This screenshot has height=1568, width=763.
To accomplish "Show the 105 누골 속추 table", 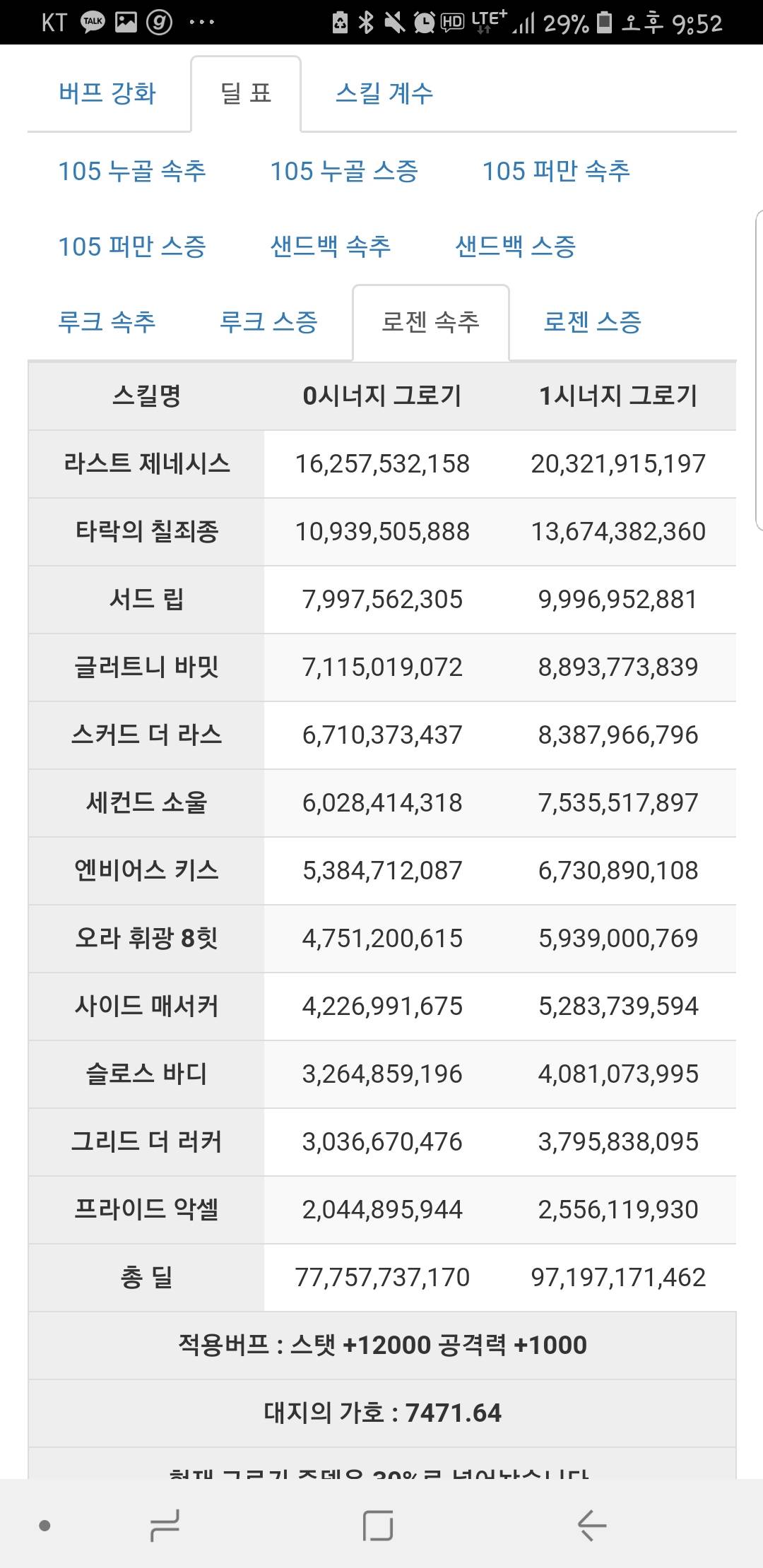I will 132,171.
